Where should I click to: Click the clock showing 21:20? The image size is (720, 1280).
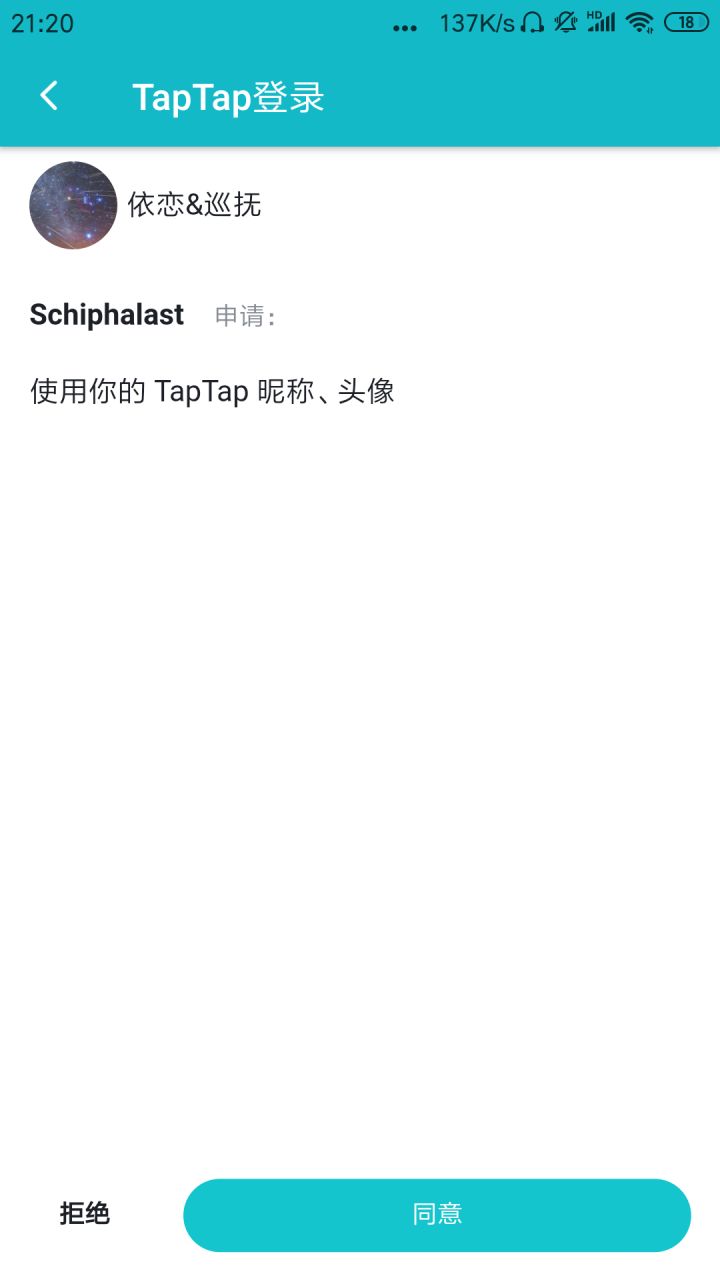point(45,24)
